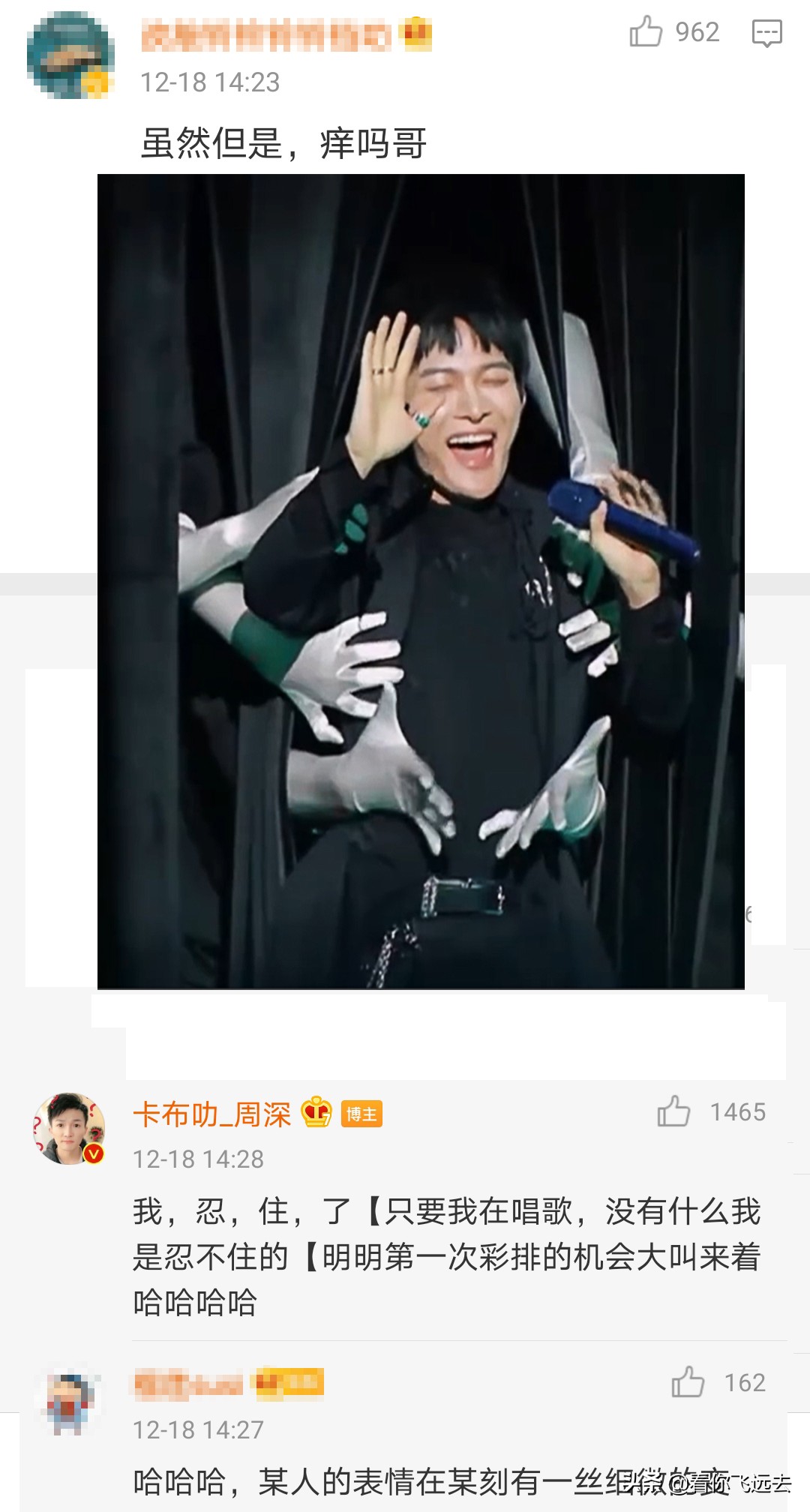Image resolution: width=810 pixels, height=1512 pixels.
Task: View 卡布叻_周深's avatar profile picture
Action: [x=69, y=1128]
